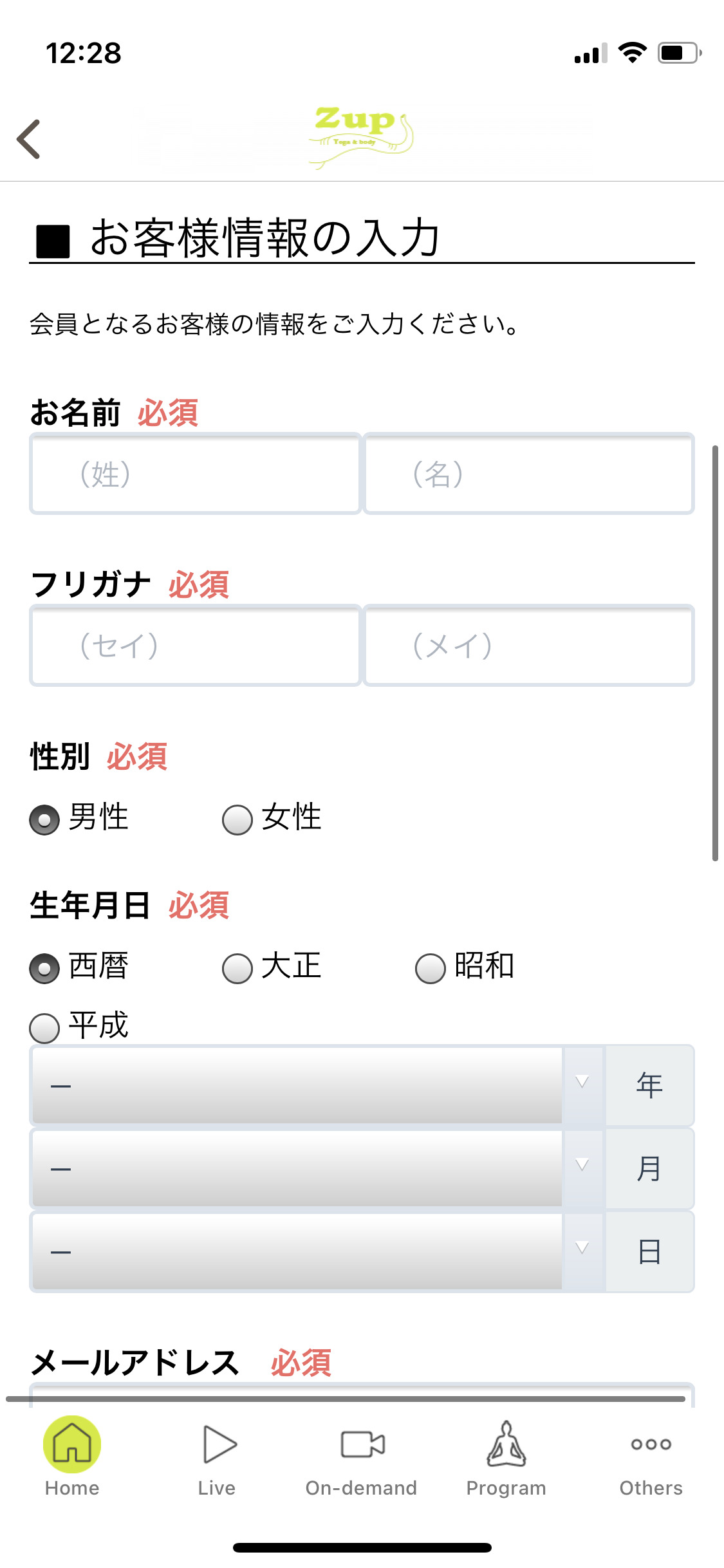
Task: Focus the セイ furigana field
Action: 195,646
